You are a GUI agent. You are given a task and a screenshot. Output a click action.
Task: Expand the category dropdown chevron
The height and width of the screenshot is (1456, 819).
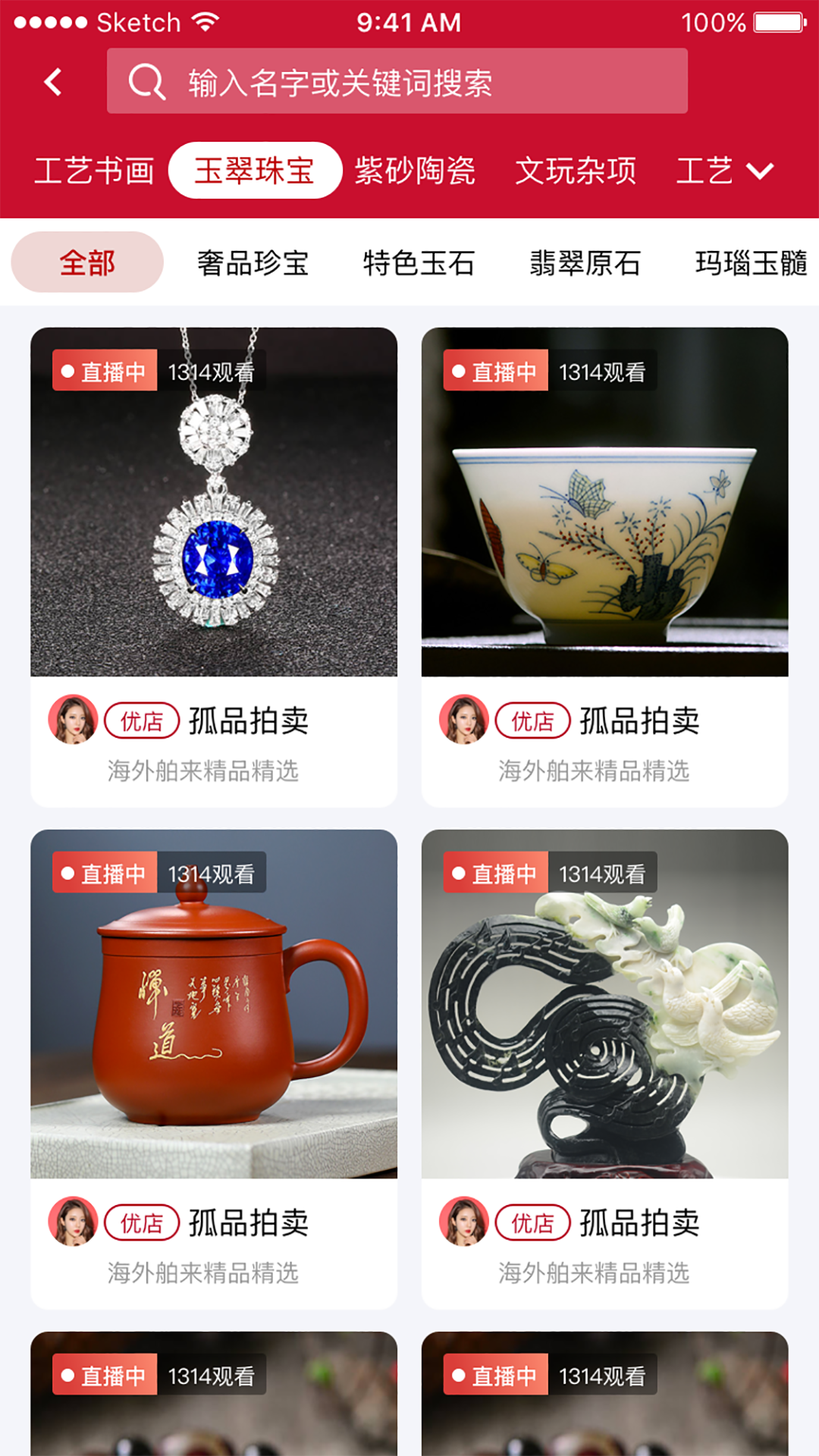(760, 171)
